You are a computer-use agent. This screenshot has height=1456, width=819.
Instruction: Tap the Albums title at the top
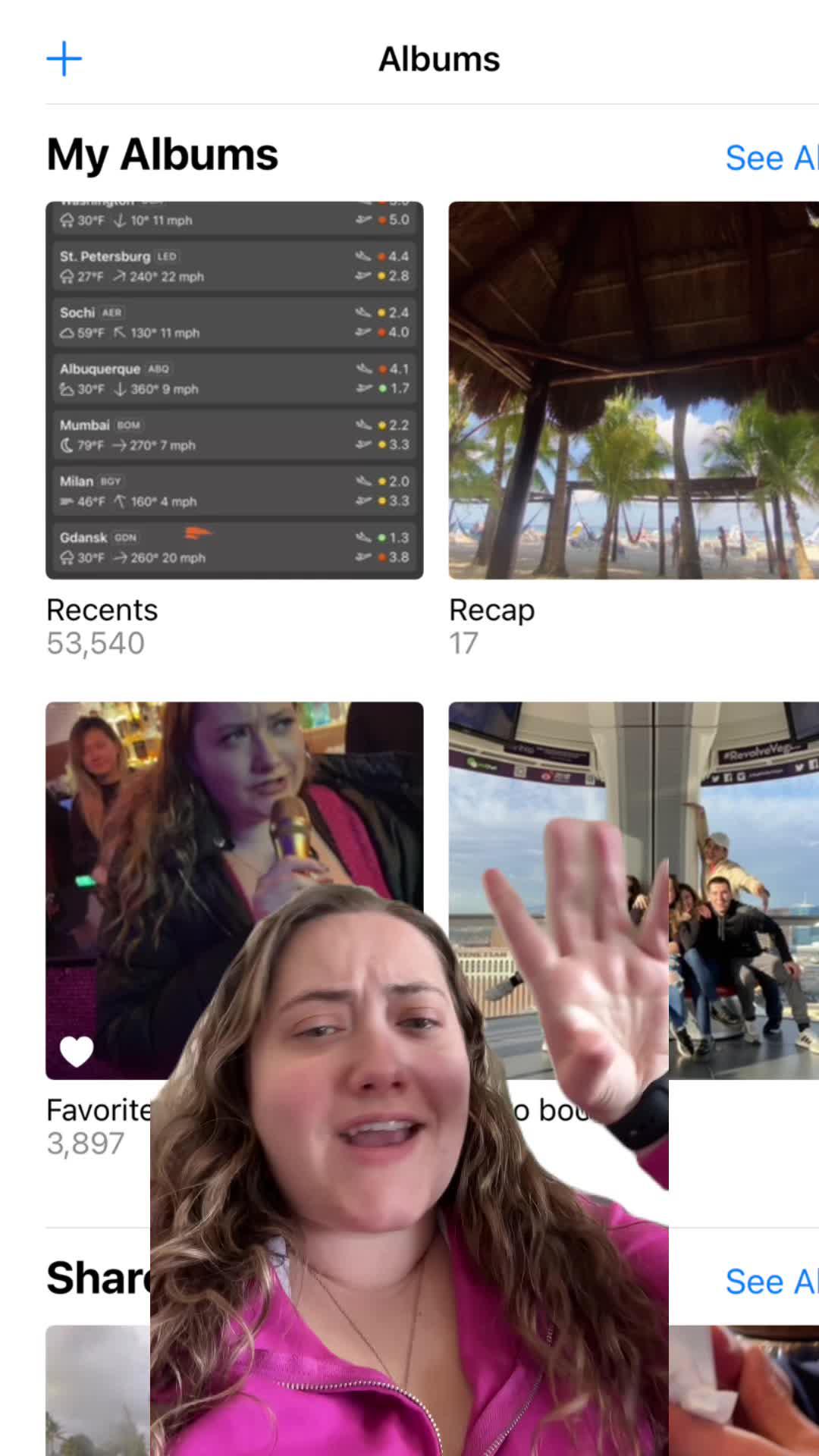click(x=438, y=58)
